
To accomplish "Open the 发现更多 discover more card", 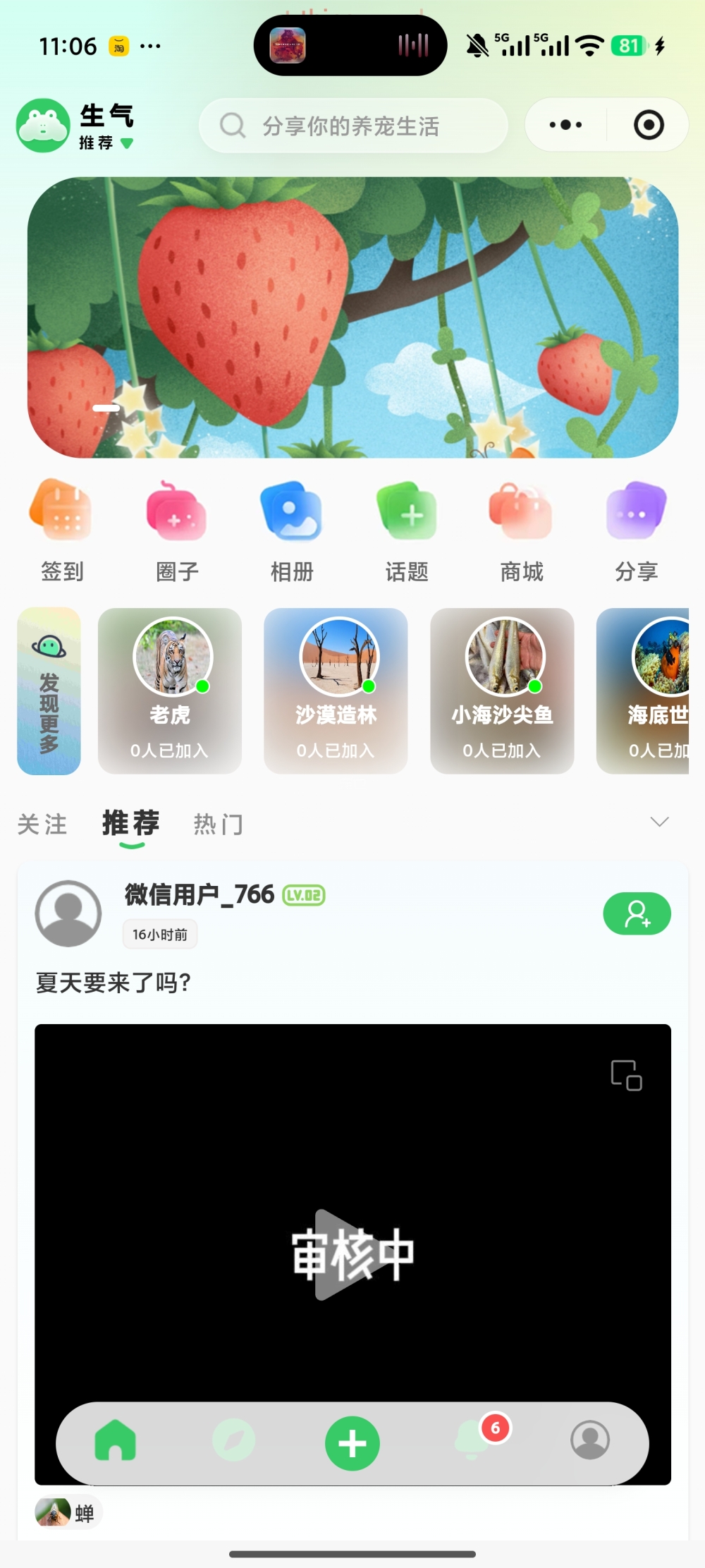I will coord(49,691).
